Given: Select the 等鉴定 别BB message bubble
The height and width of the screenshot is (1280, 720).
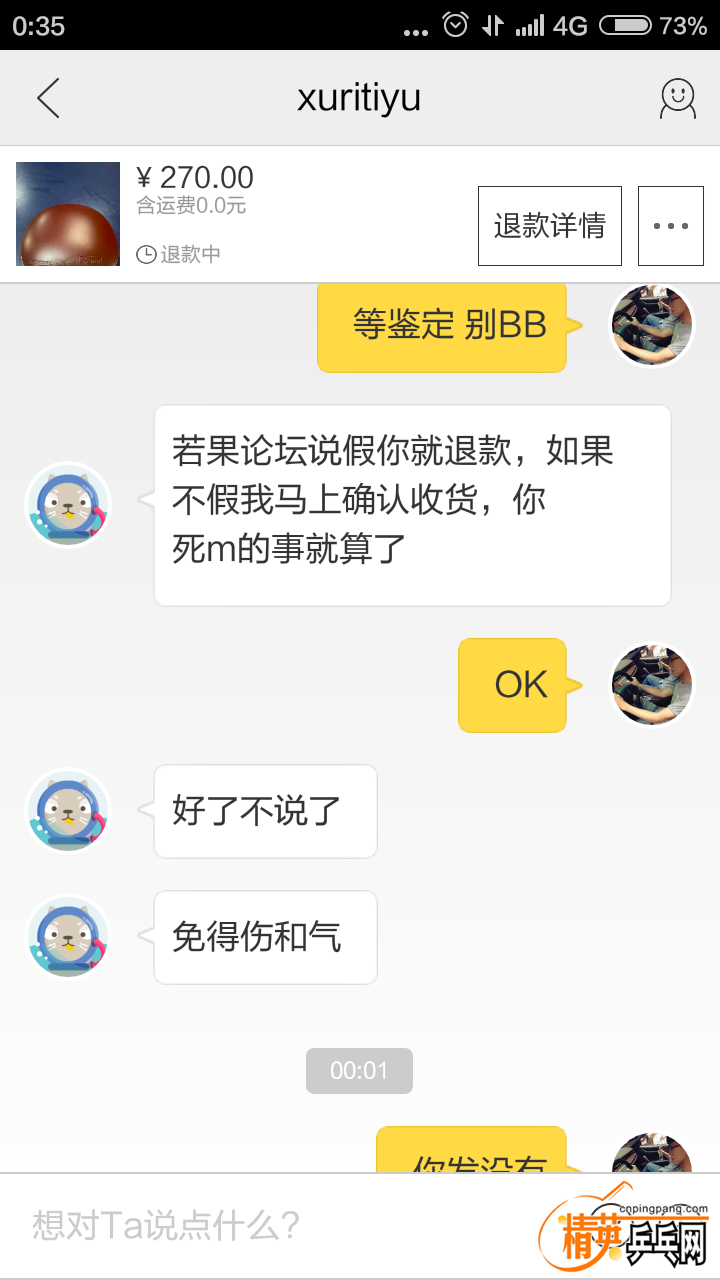Looking at the screenshot, I should pos(442,326).
